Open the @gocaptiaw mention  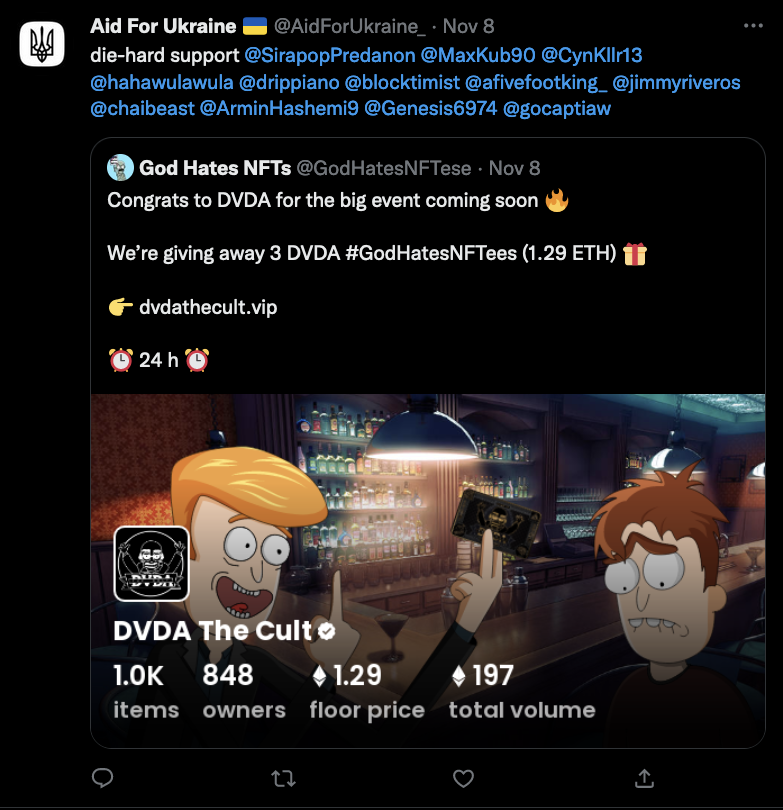pos(557,108)
